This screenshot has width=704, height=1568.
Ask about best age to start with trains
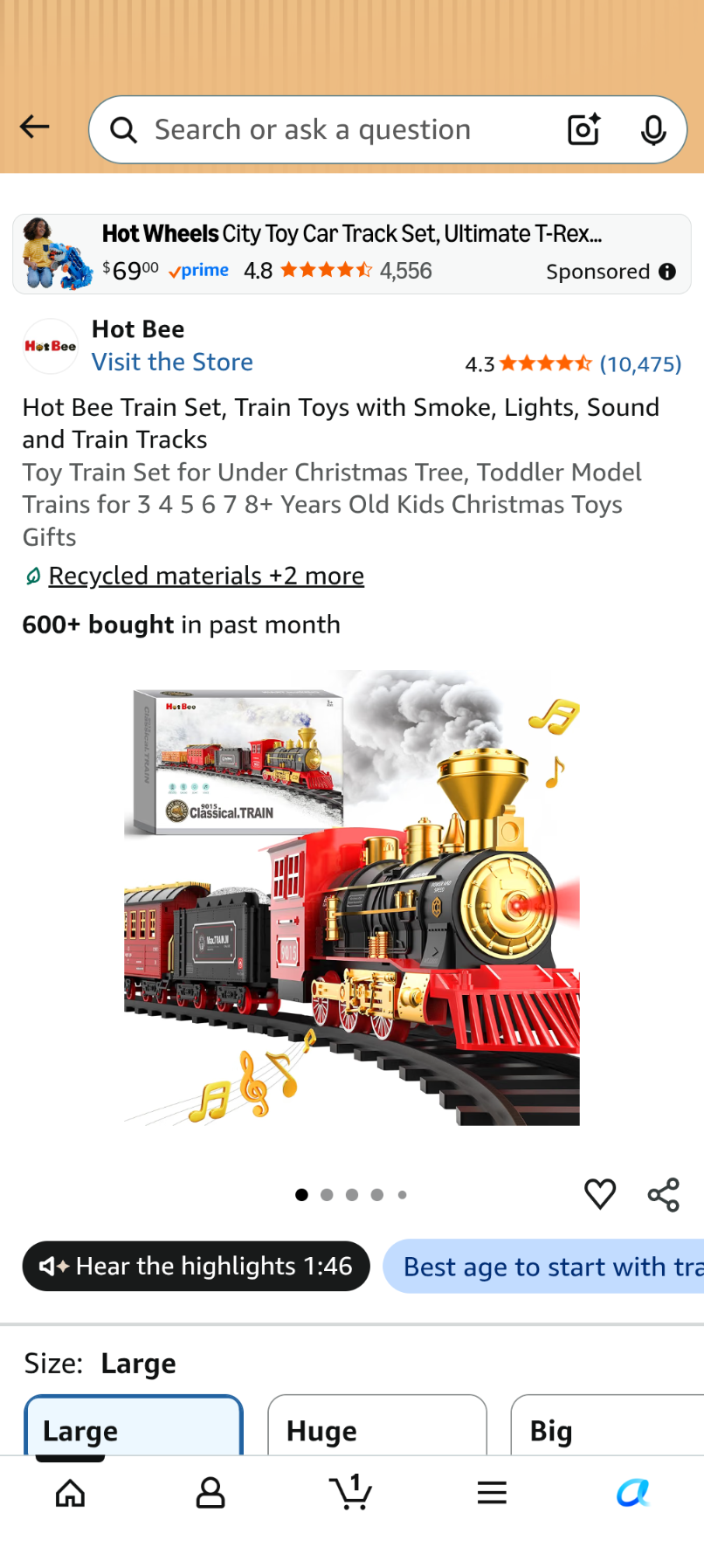pos(543,1267)
